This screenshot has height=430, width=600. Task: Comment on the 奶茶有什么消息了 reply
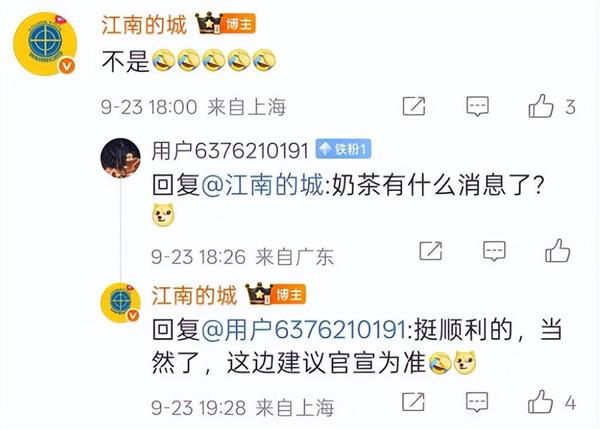click(495, 250)
